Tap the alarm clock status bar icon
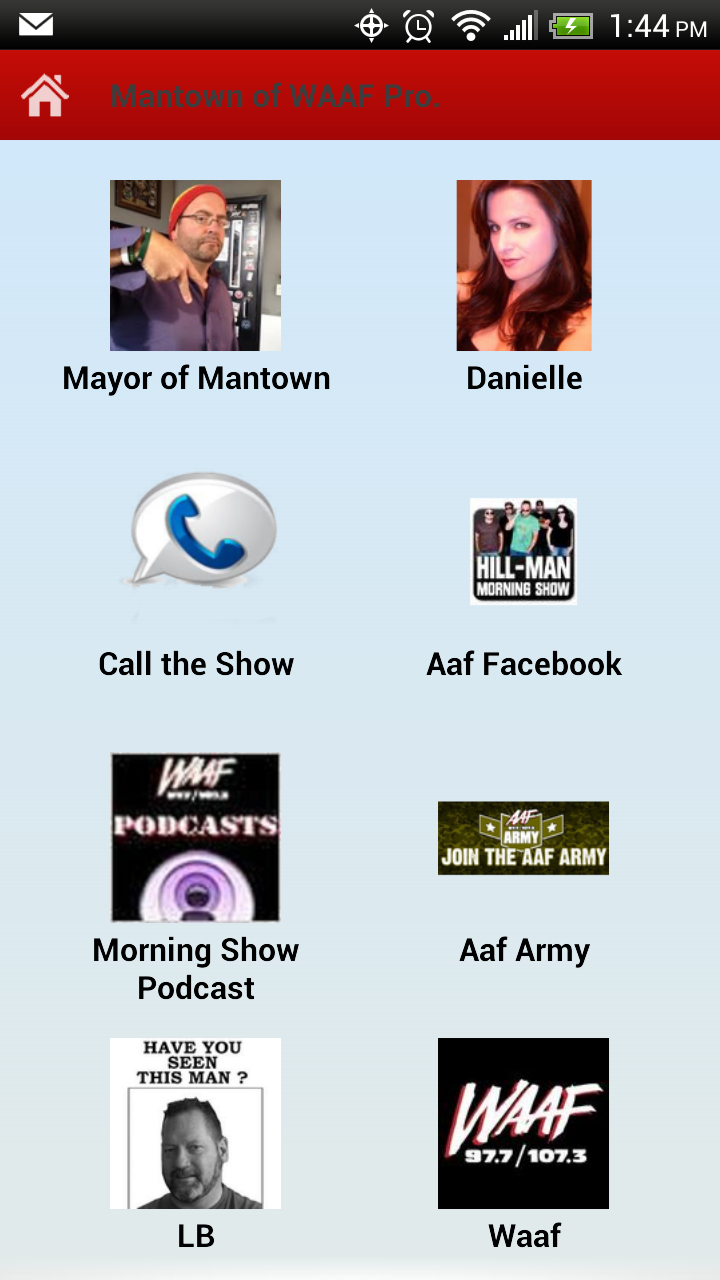 point(419,25)
